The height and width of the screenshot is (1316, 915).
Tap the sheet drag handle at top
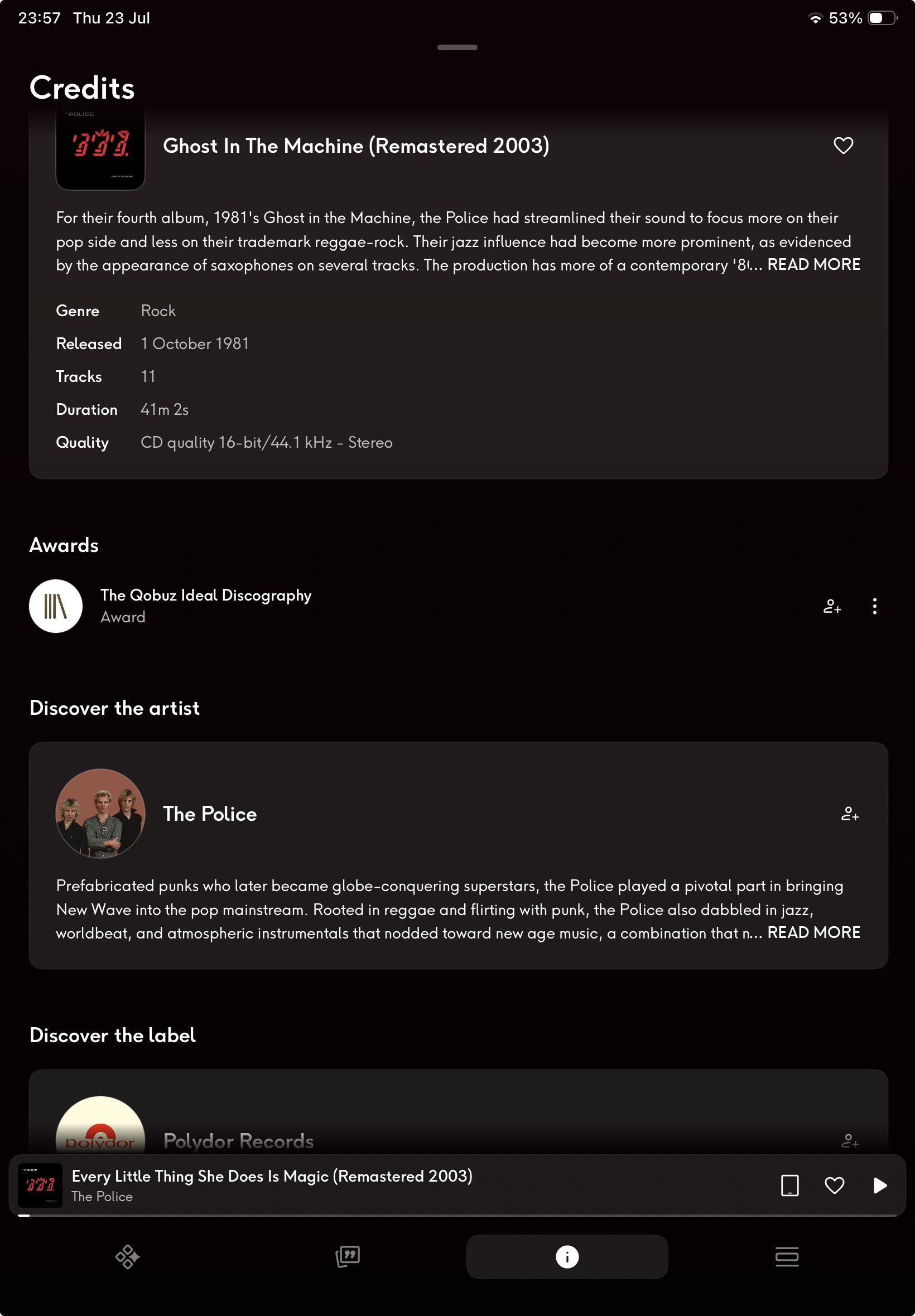(457, 47)
